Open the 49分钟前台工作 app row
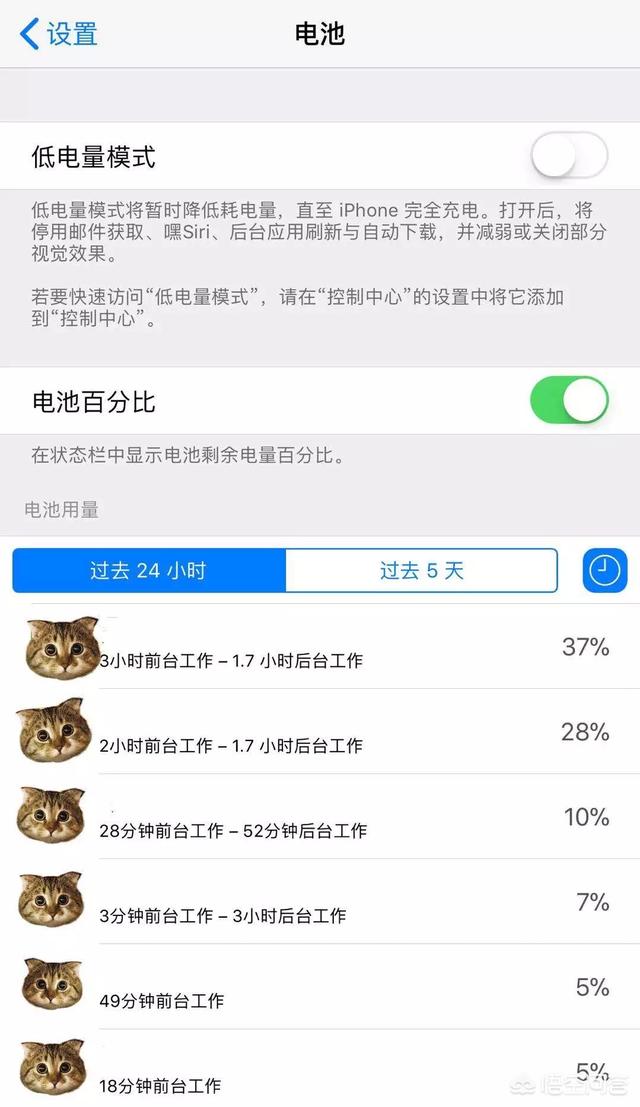The height and width of the screenshot is (1107, 640). point(320,986)
